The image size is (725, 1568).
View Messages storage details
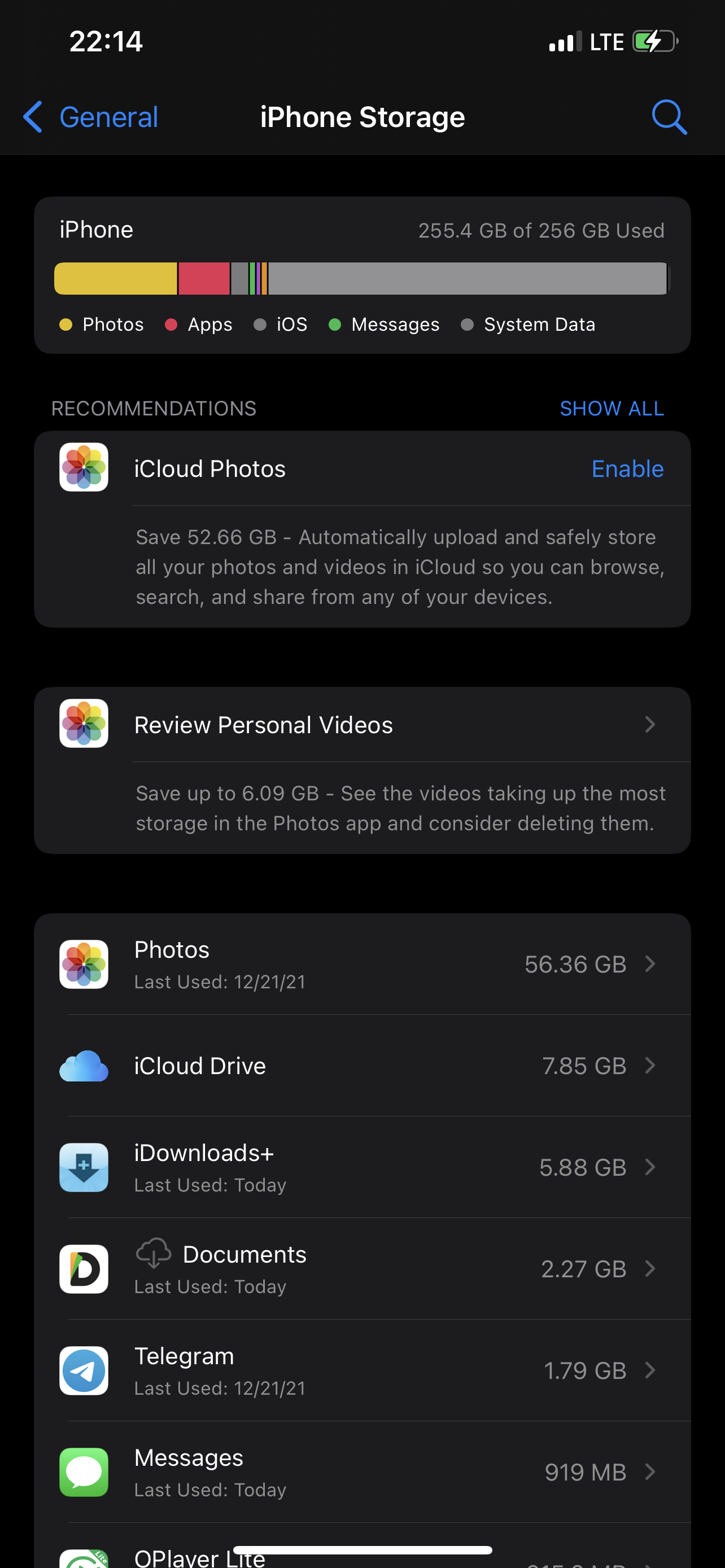361,1473
